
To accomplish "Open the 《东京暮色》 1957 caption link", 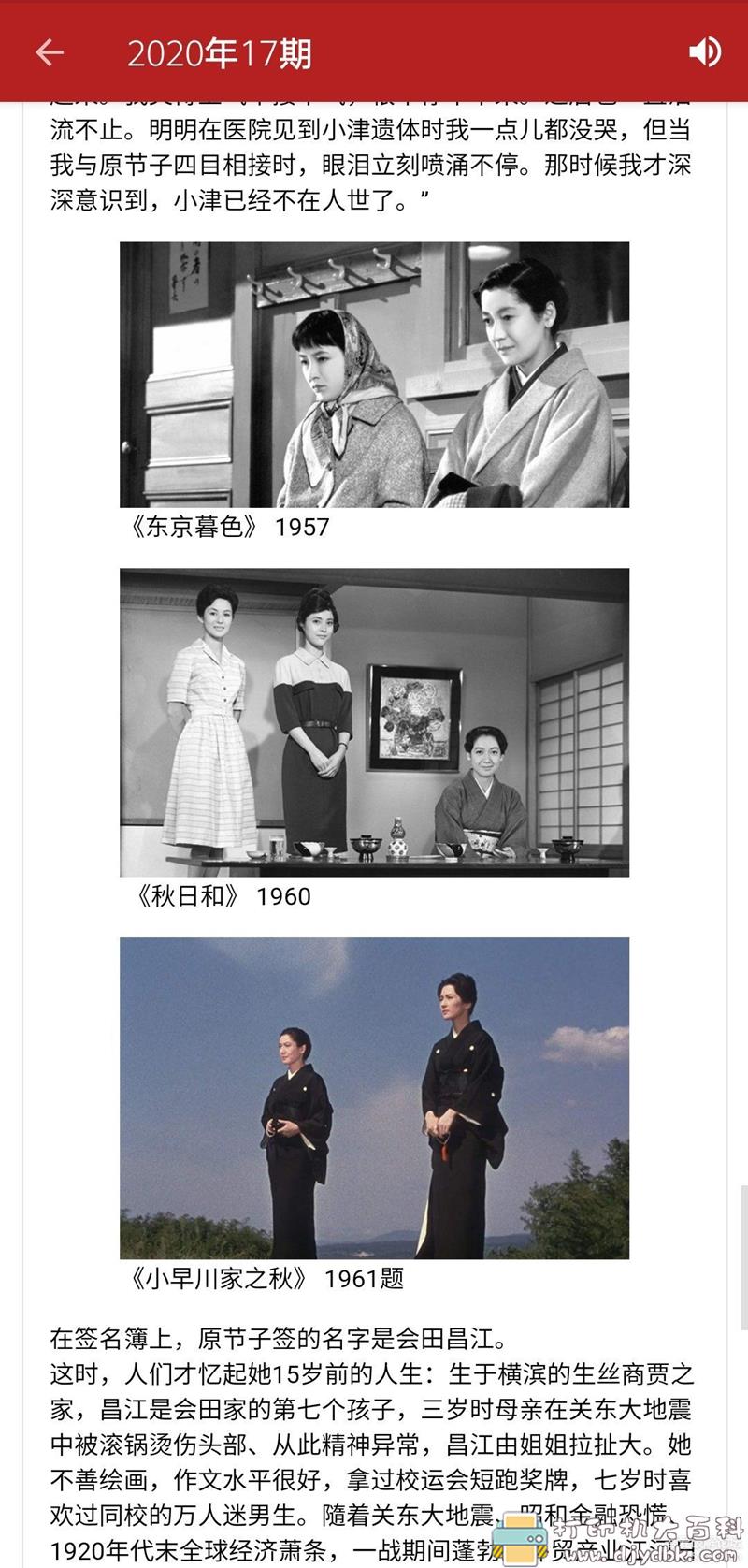I will click(x=229, y=528).
